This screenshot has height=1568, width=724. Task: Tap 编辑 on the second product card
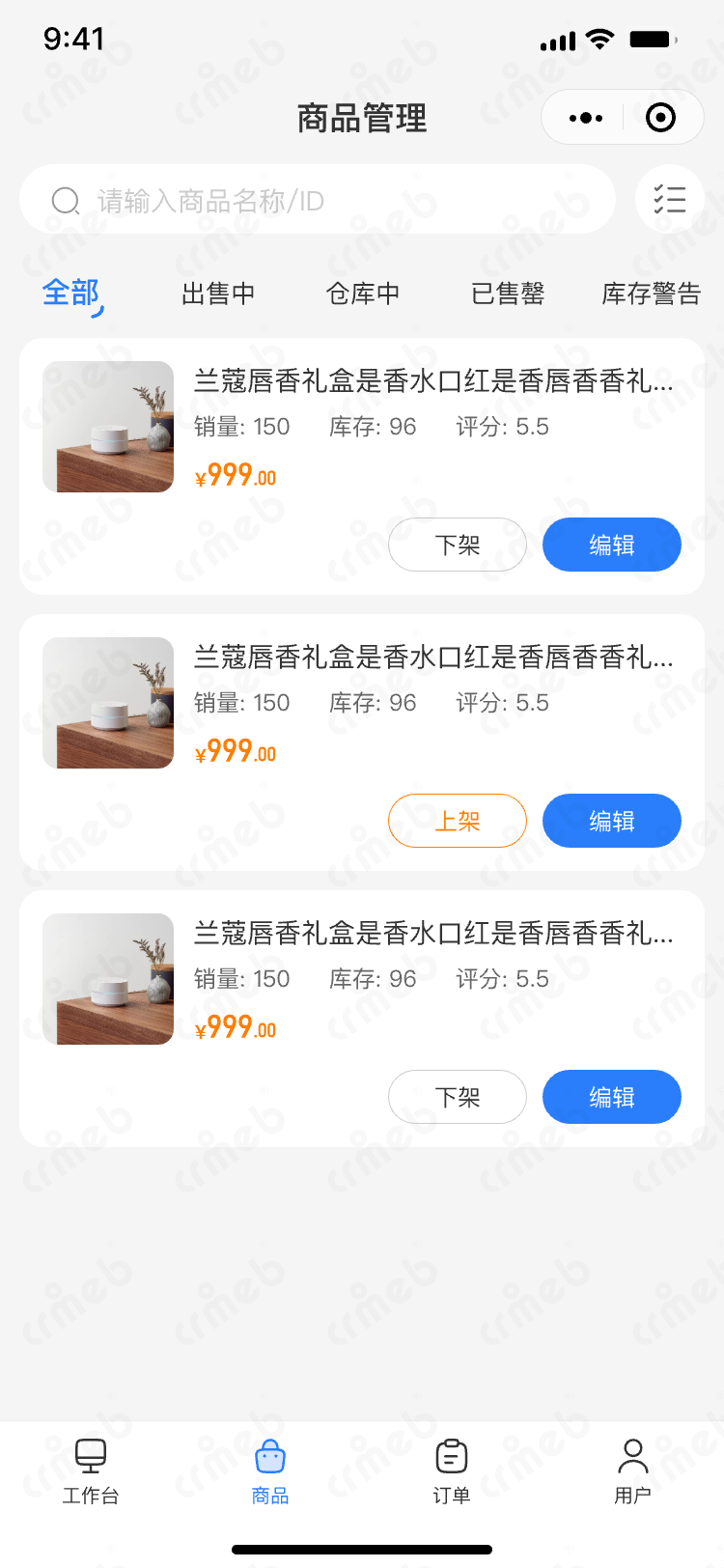(612, 821)
